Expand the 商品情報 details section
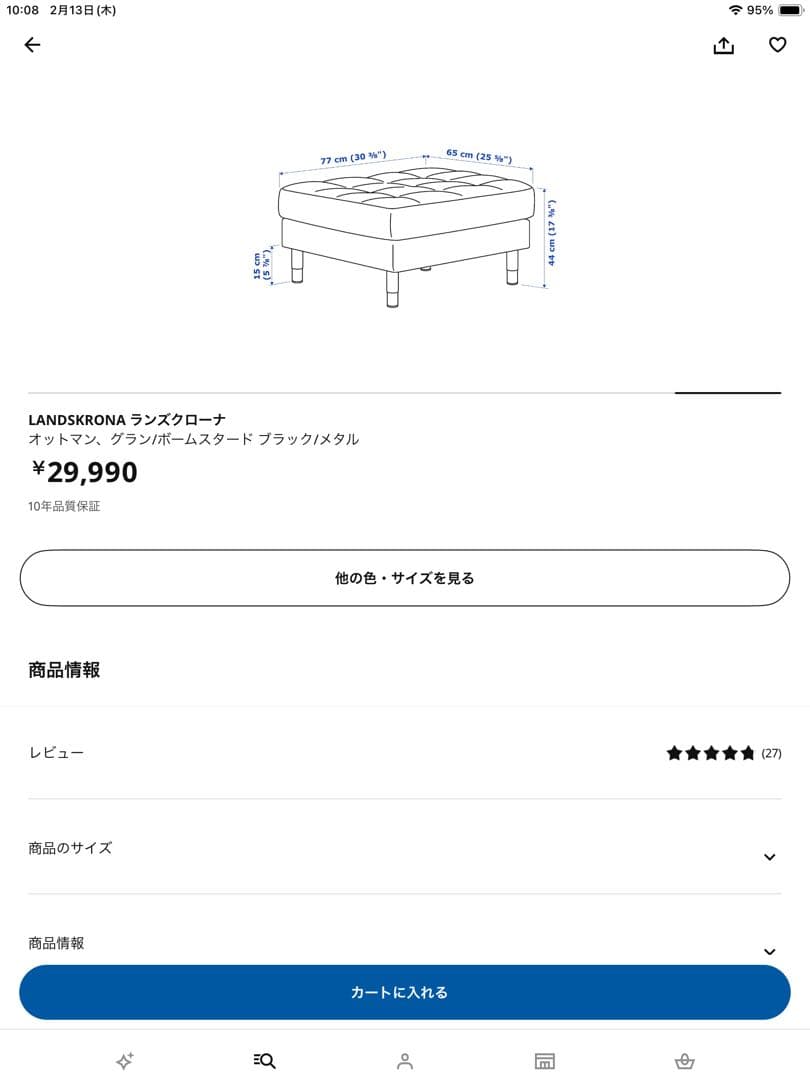 click(x=405, y=942)
